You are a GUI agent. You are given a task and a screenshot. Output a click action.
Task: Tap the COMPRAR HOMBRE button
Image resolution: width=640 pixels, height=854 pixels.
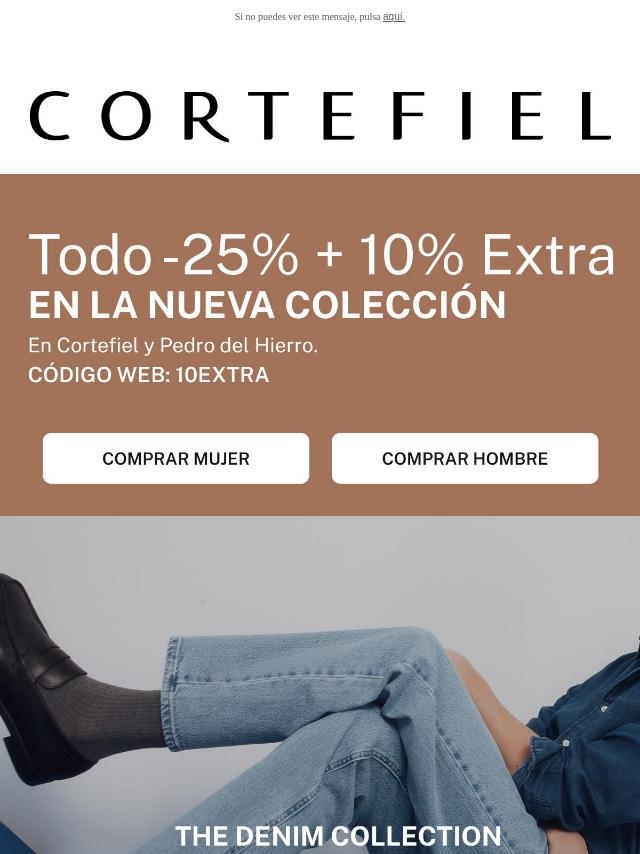click(465, 459)
